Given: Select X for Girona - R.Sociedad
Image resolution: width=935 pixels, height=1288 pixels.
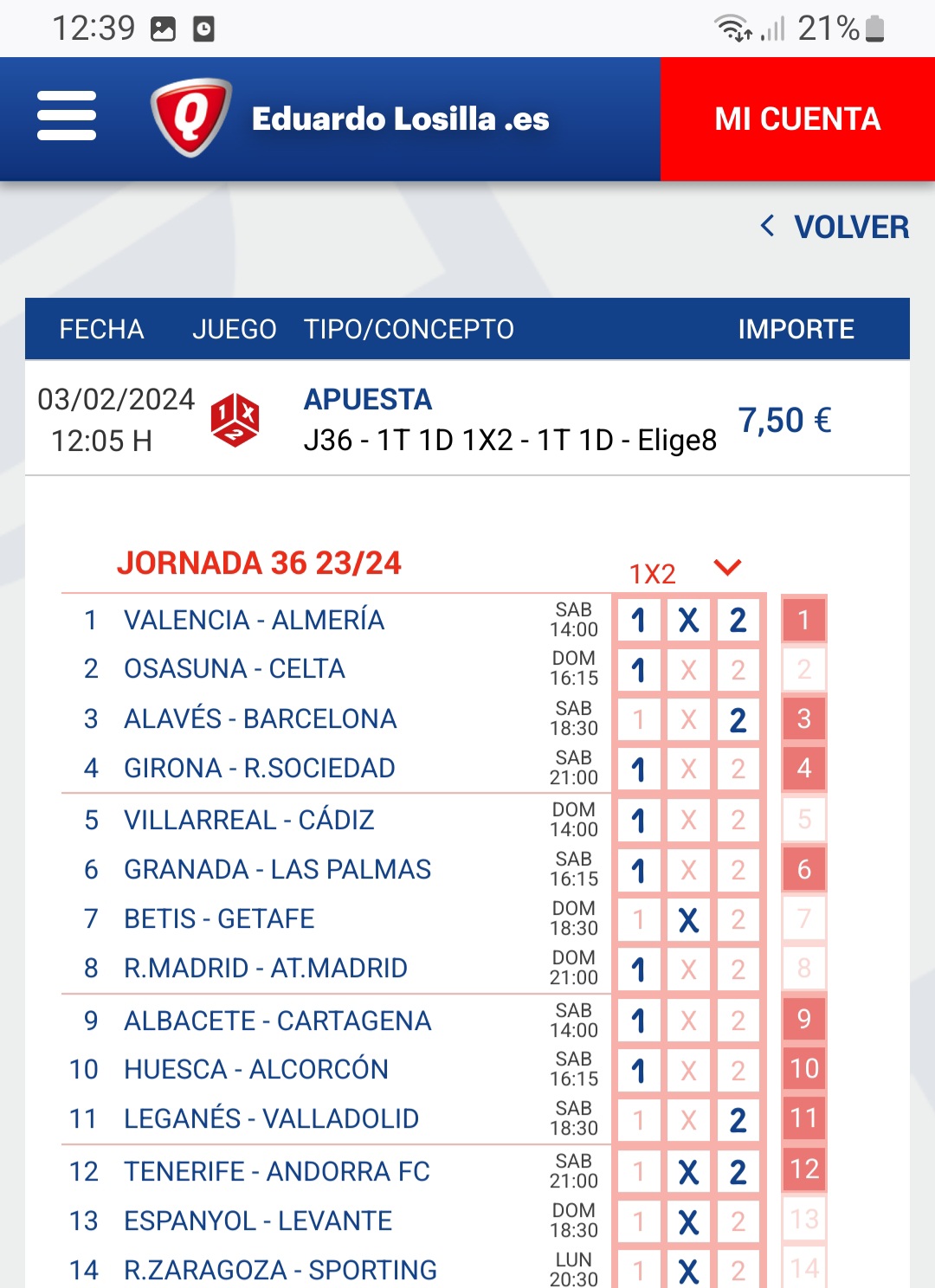Looking at the screenshot, I should pyautogui.click(x=688, y=769).
